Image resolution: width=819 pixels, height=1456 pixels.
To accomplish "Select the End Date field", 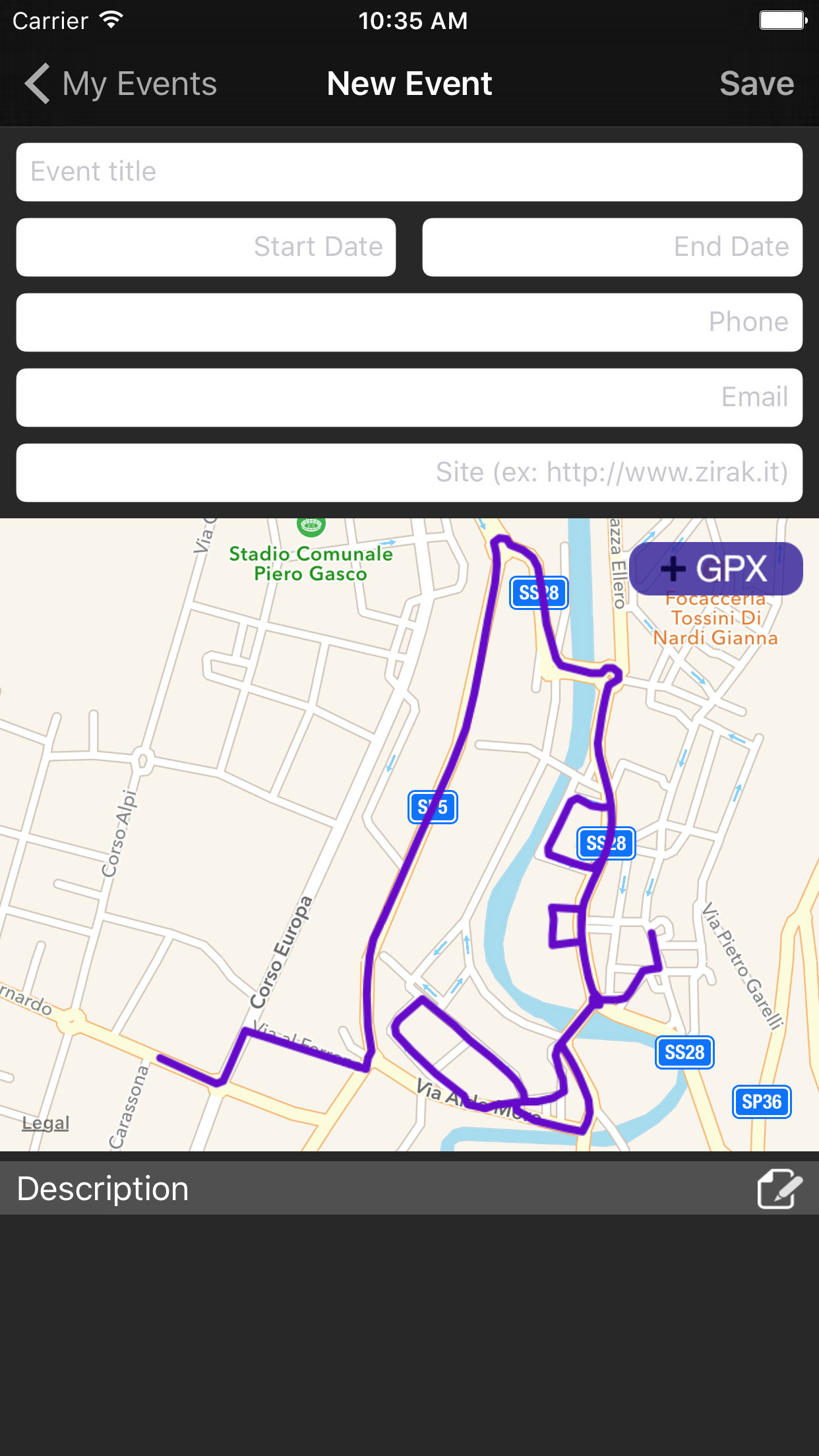I will coord(613,247).
